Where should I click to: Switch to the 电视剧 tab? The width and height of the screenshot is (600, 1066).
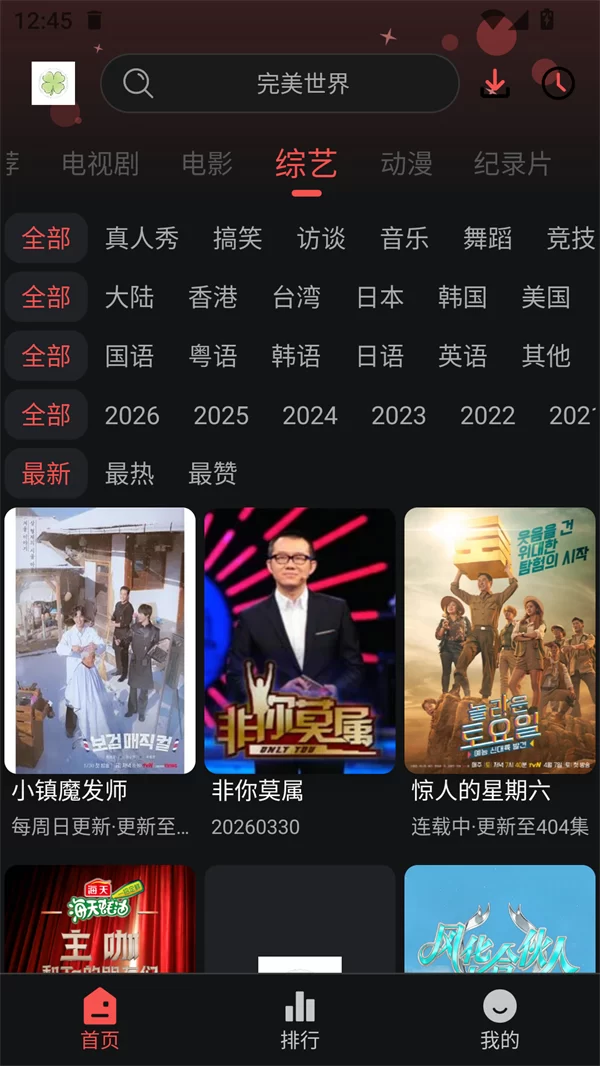click(x=100, y=164)
